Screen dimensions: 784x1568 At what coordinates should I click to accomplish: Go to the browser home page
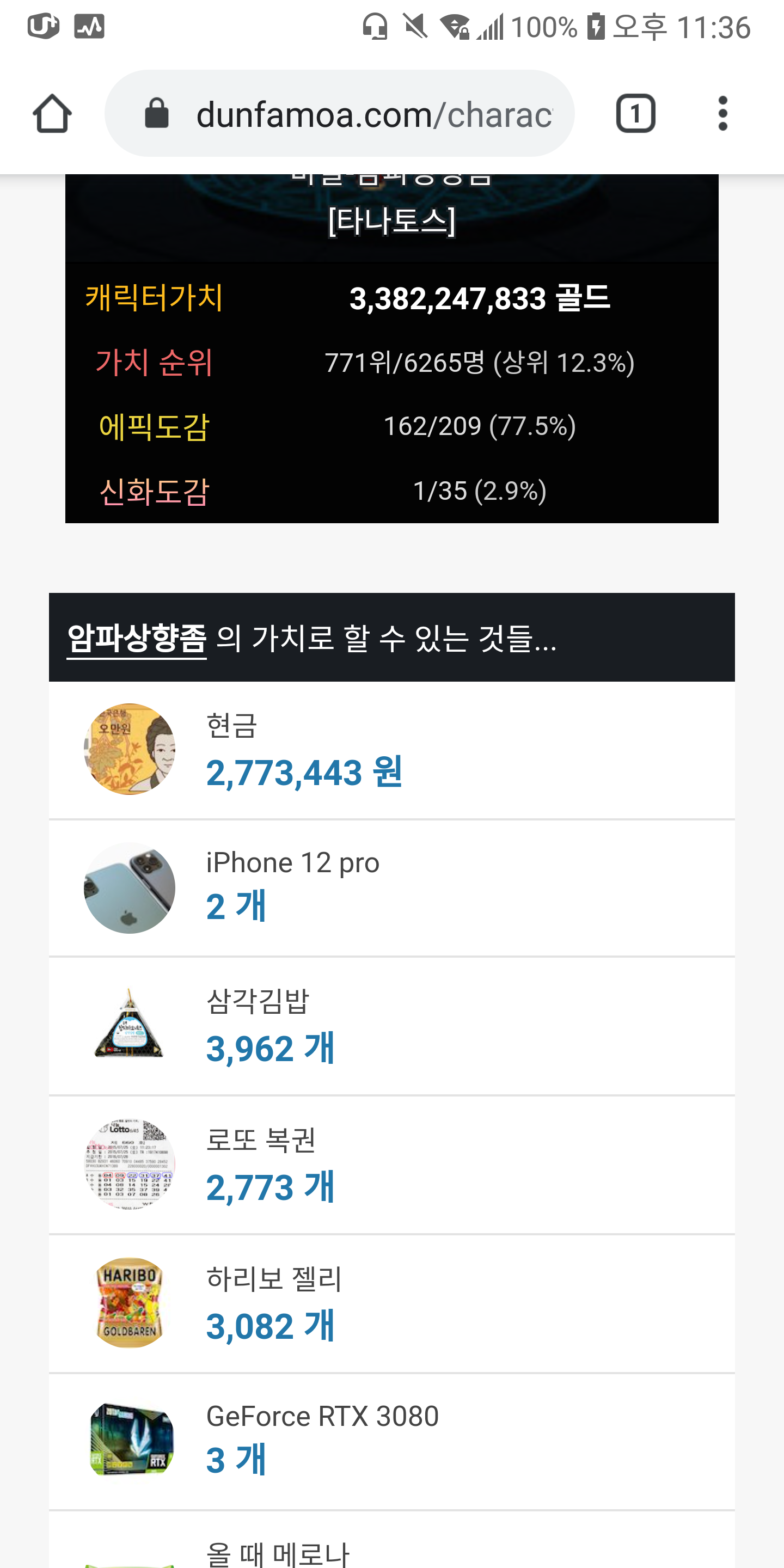point(52,114)
